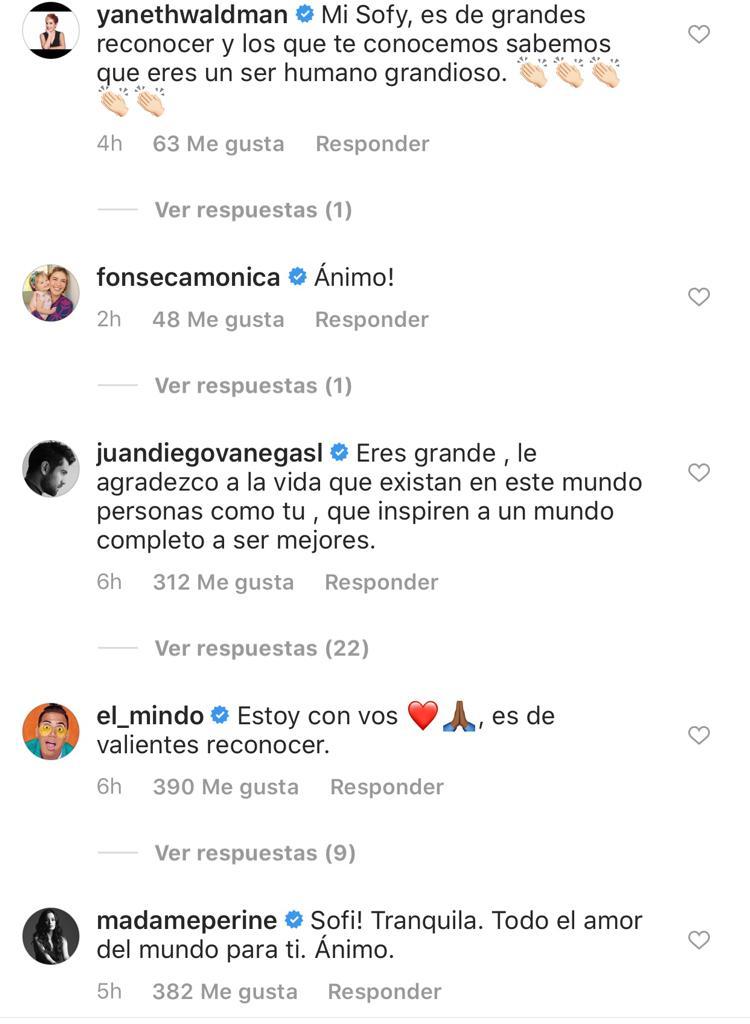Reply to yanethwaldman's comment

coord(372,144)
